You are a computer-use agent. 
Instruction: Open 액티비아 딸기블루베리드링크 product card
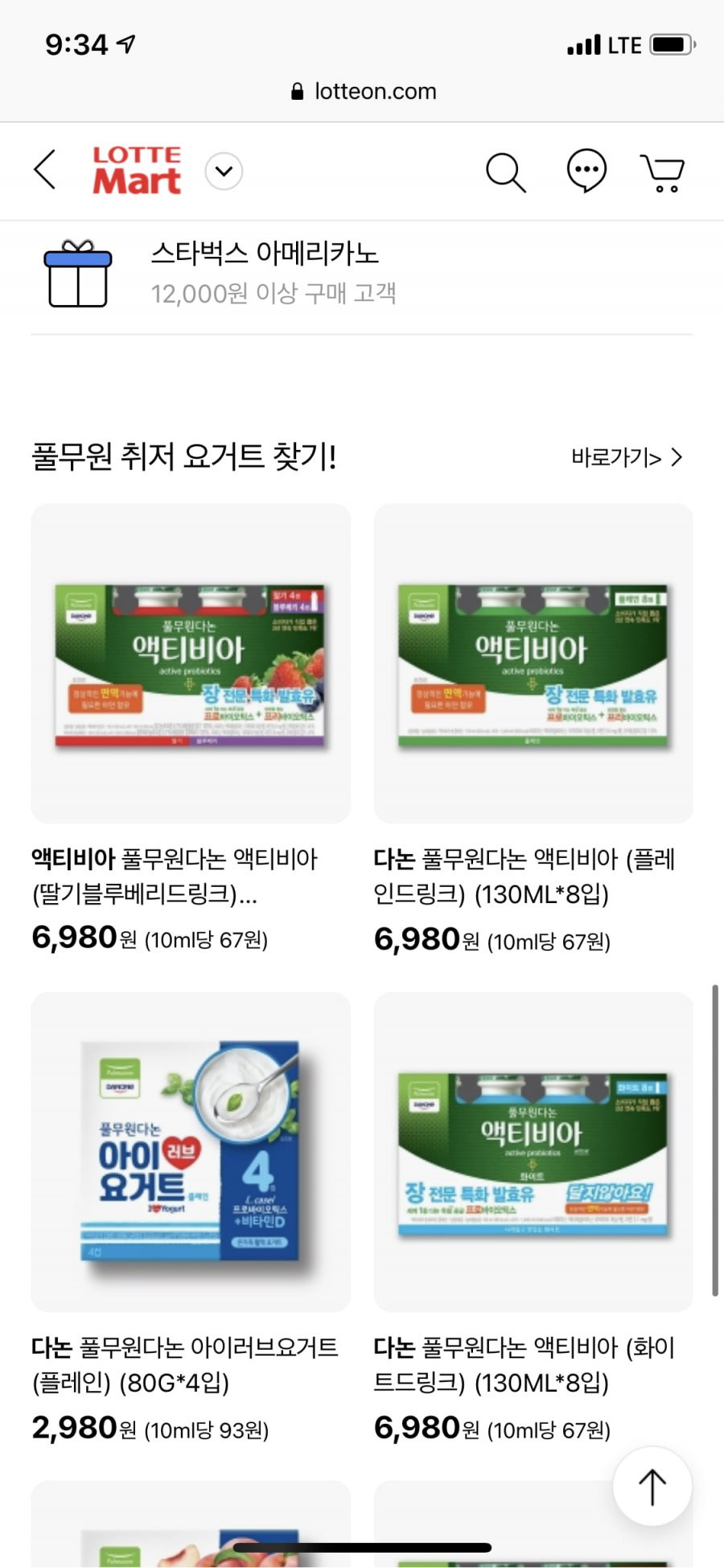click(x=191, y=664)
